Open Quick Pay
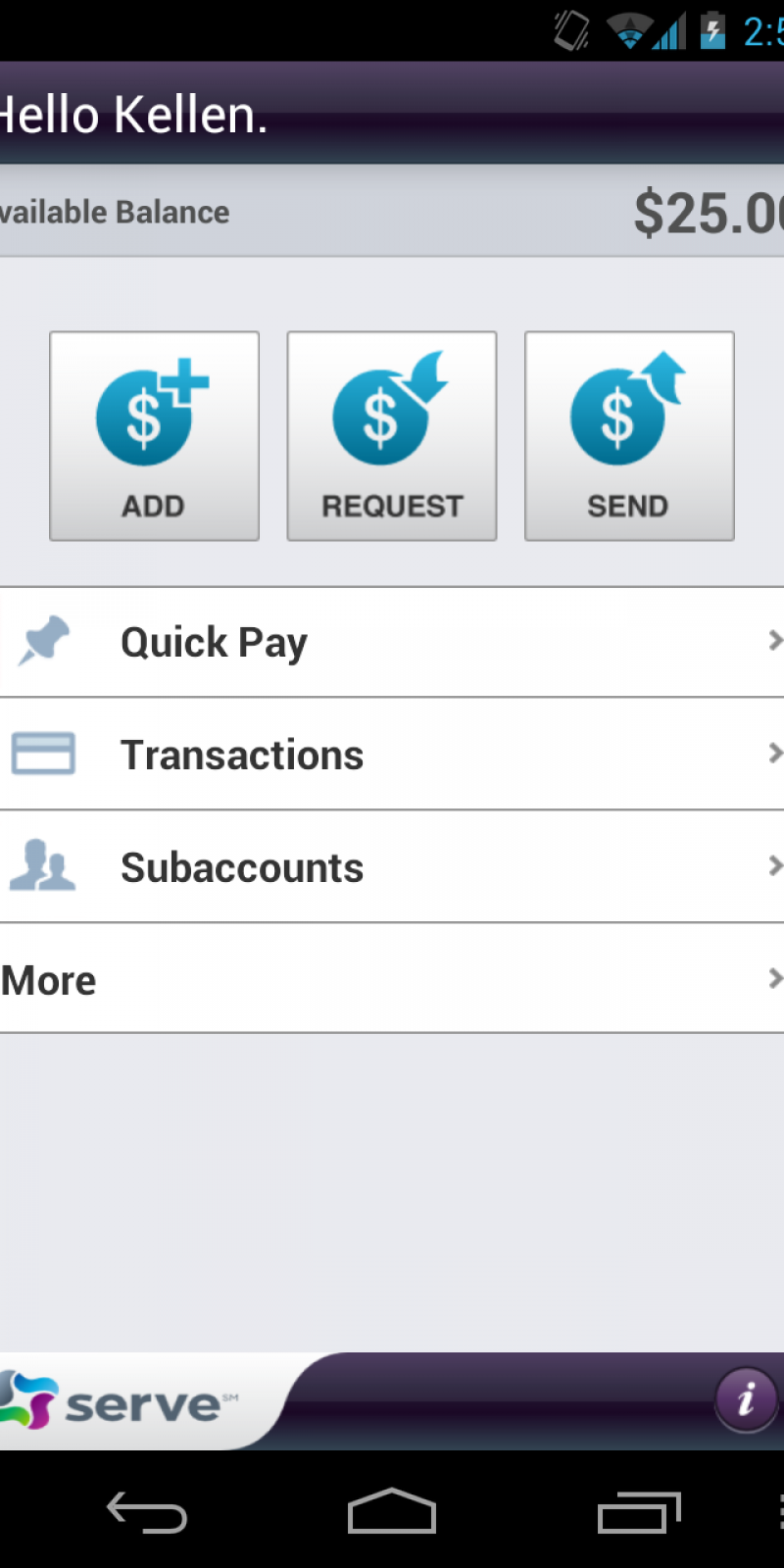The image size is (784, 1568). click(x=392, y=643)
